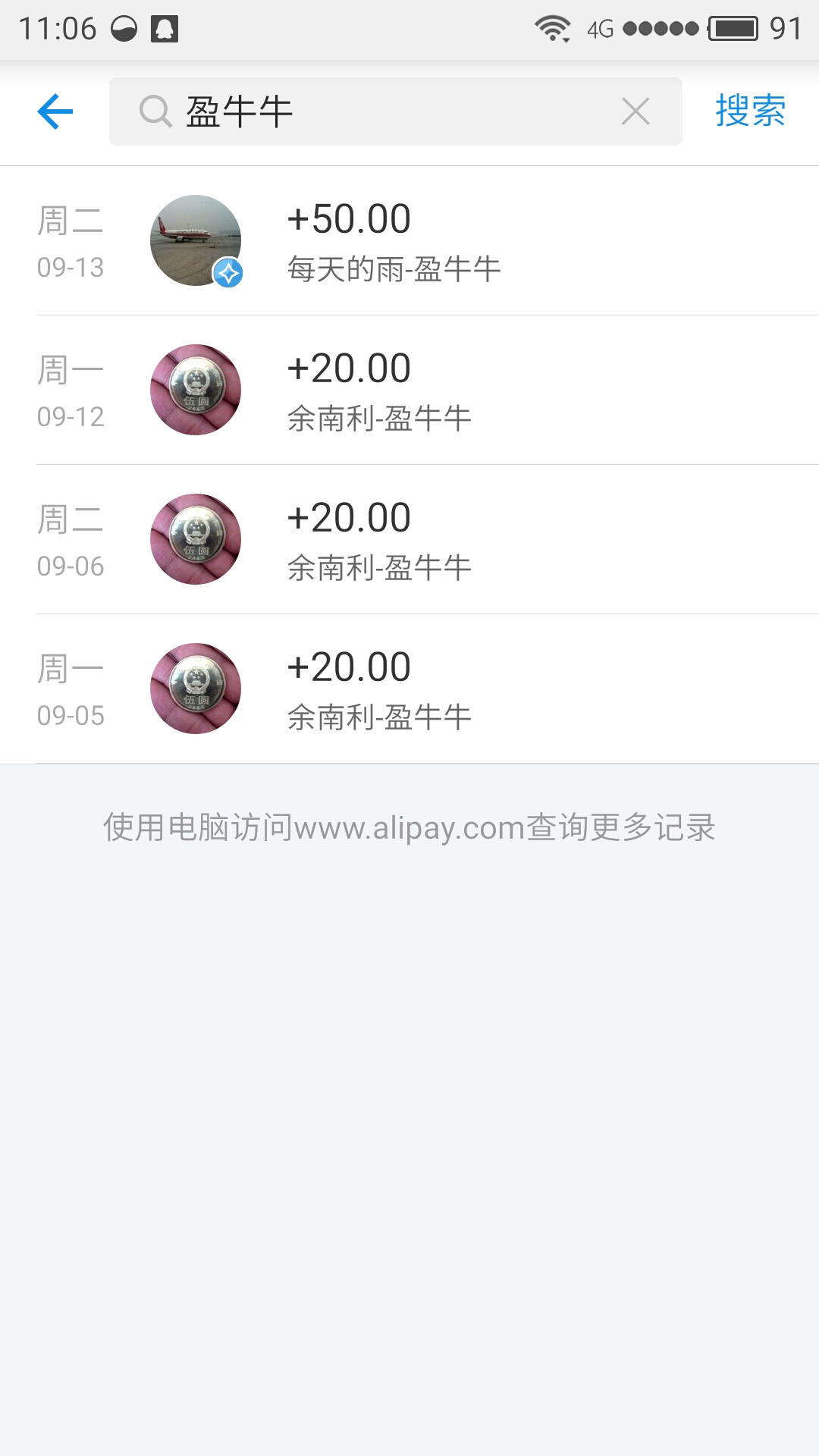Clear the search text with X

pyautogui.click(x=635, y=111)
